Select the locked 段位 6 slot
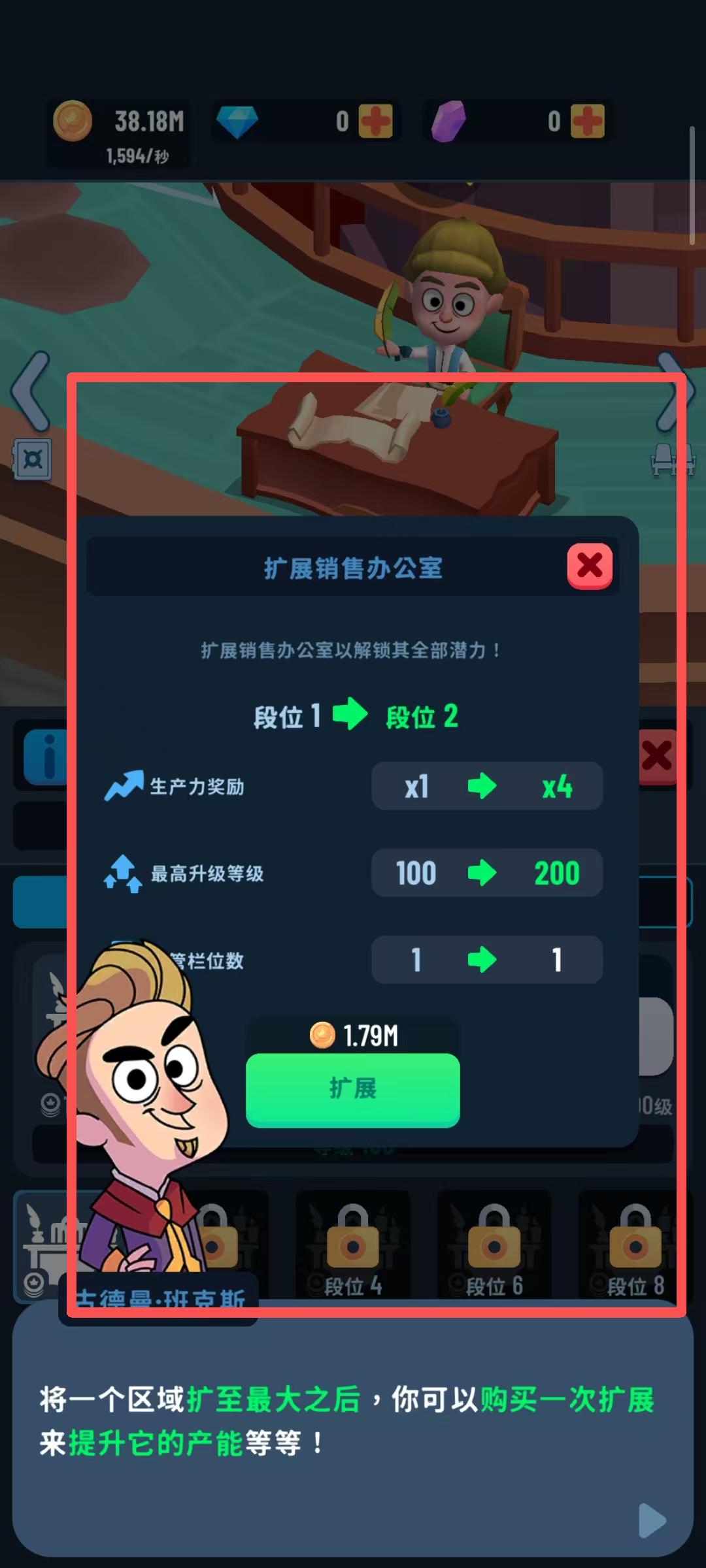This screenshot has width=706, height=1568. pos(494,1245)
